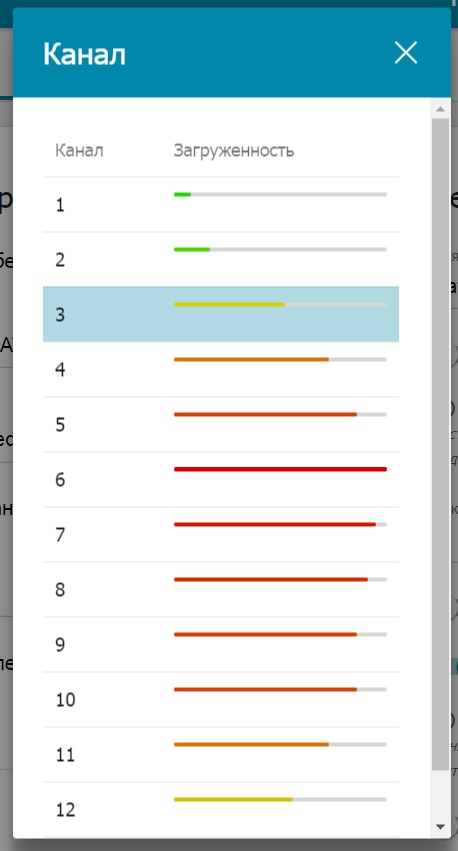Screen dimensions: 458x851
Task: Pick channel 4
Action: pos(221,370)
